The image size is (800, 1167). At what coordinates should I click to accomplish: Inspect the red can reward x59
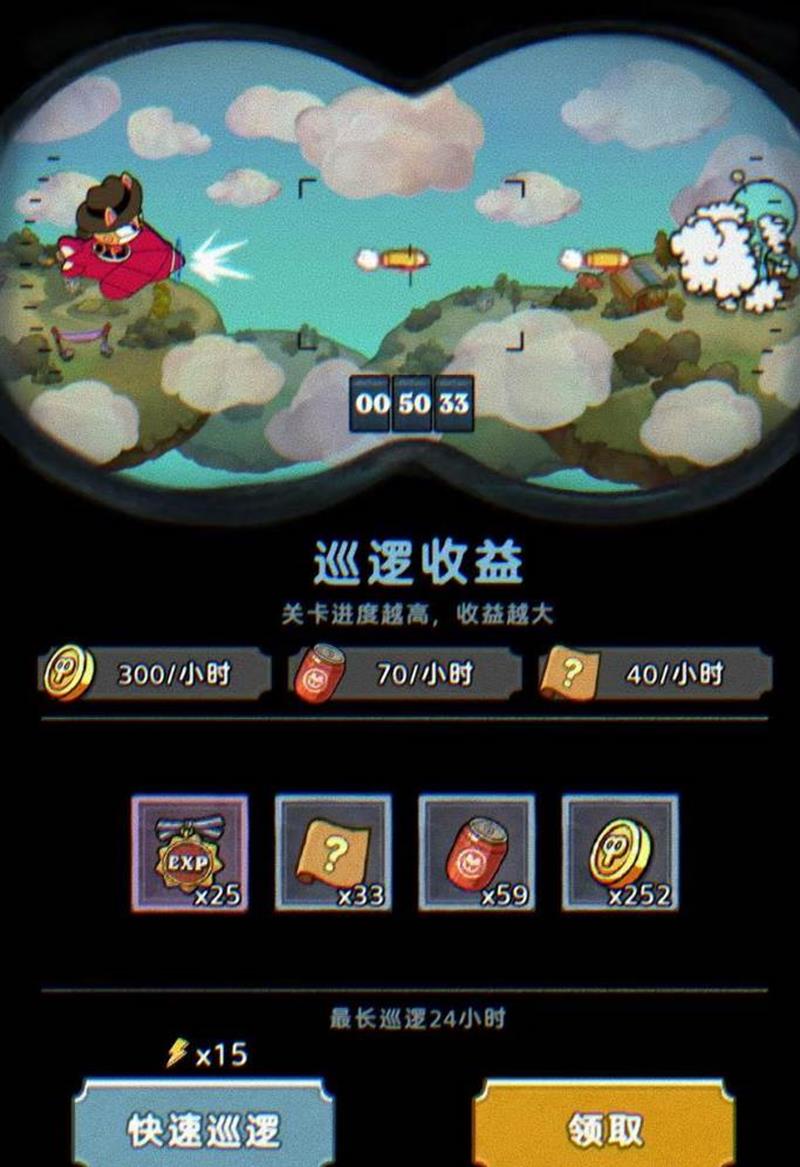(476, 853)
